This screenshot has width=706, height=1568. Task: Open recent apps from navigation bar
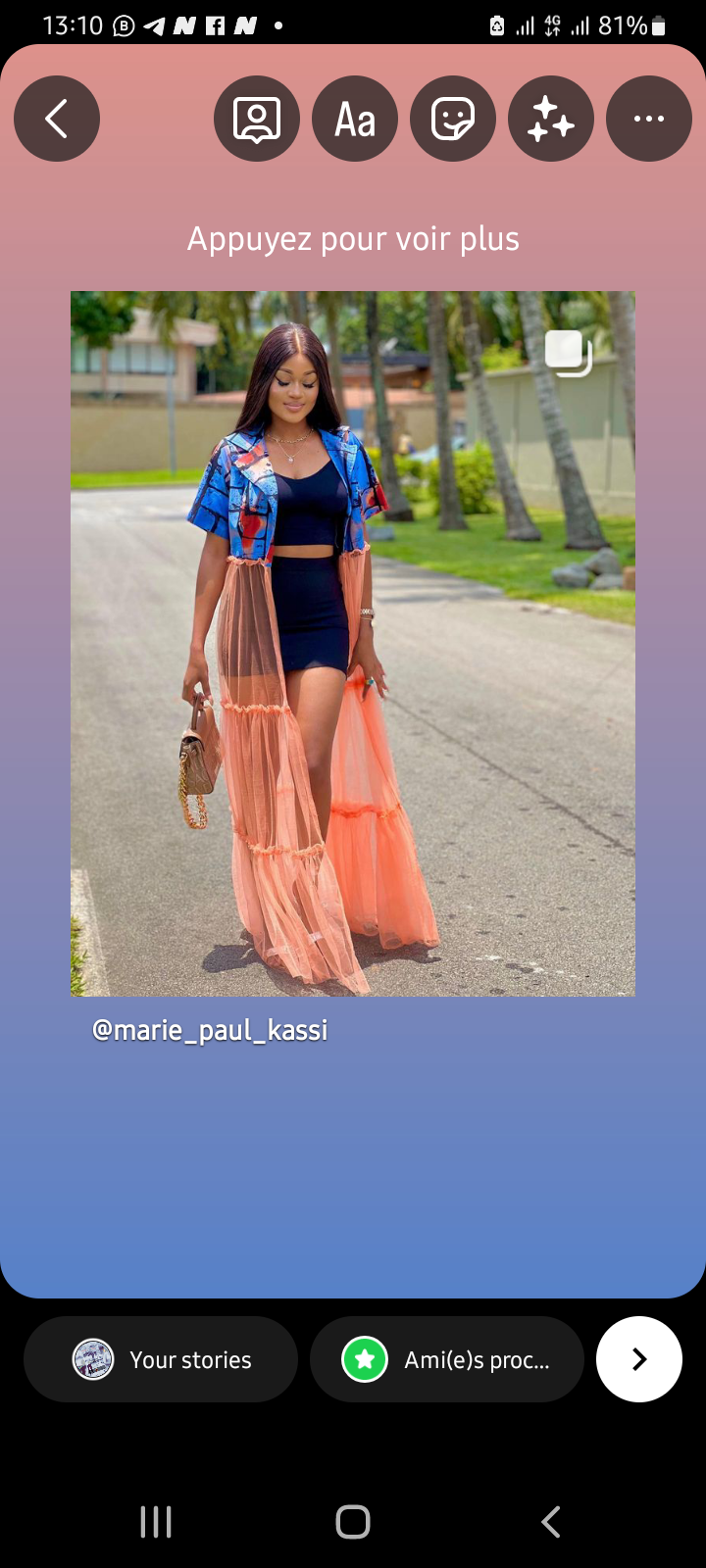coord(156,1522)
